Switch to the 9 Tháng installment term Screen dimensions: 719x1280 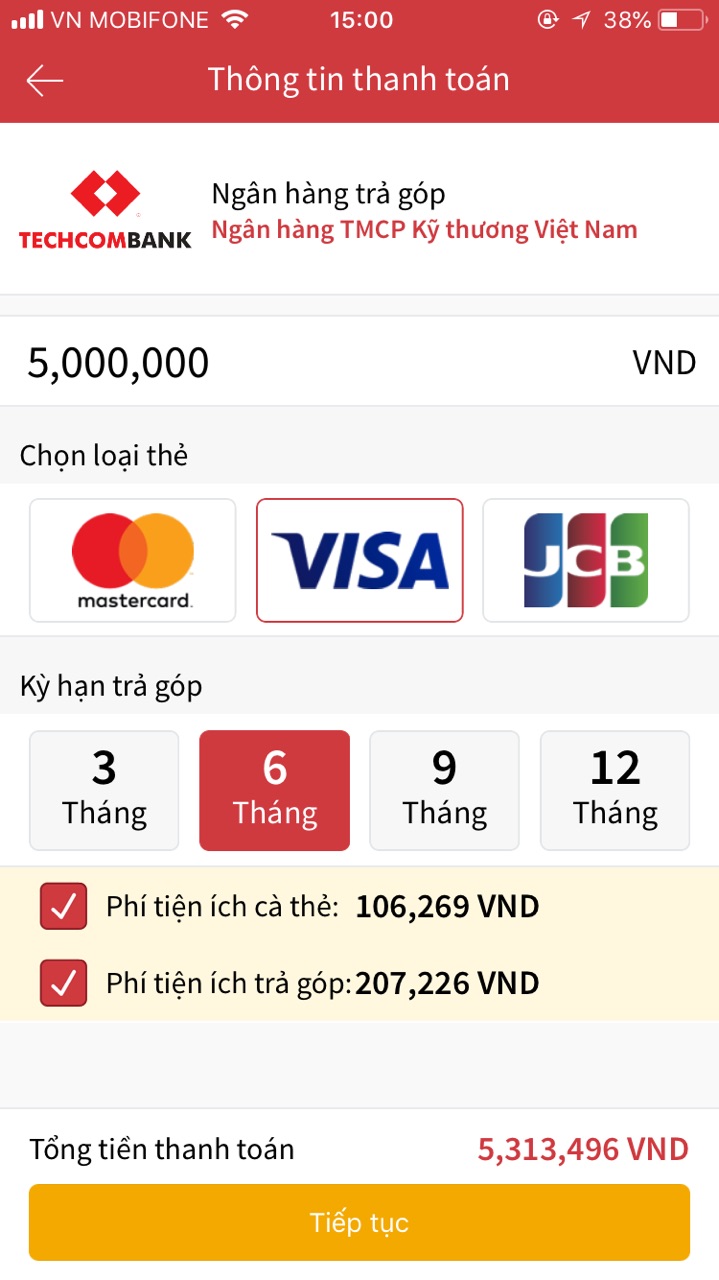[x=445, y=790]
